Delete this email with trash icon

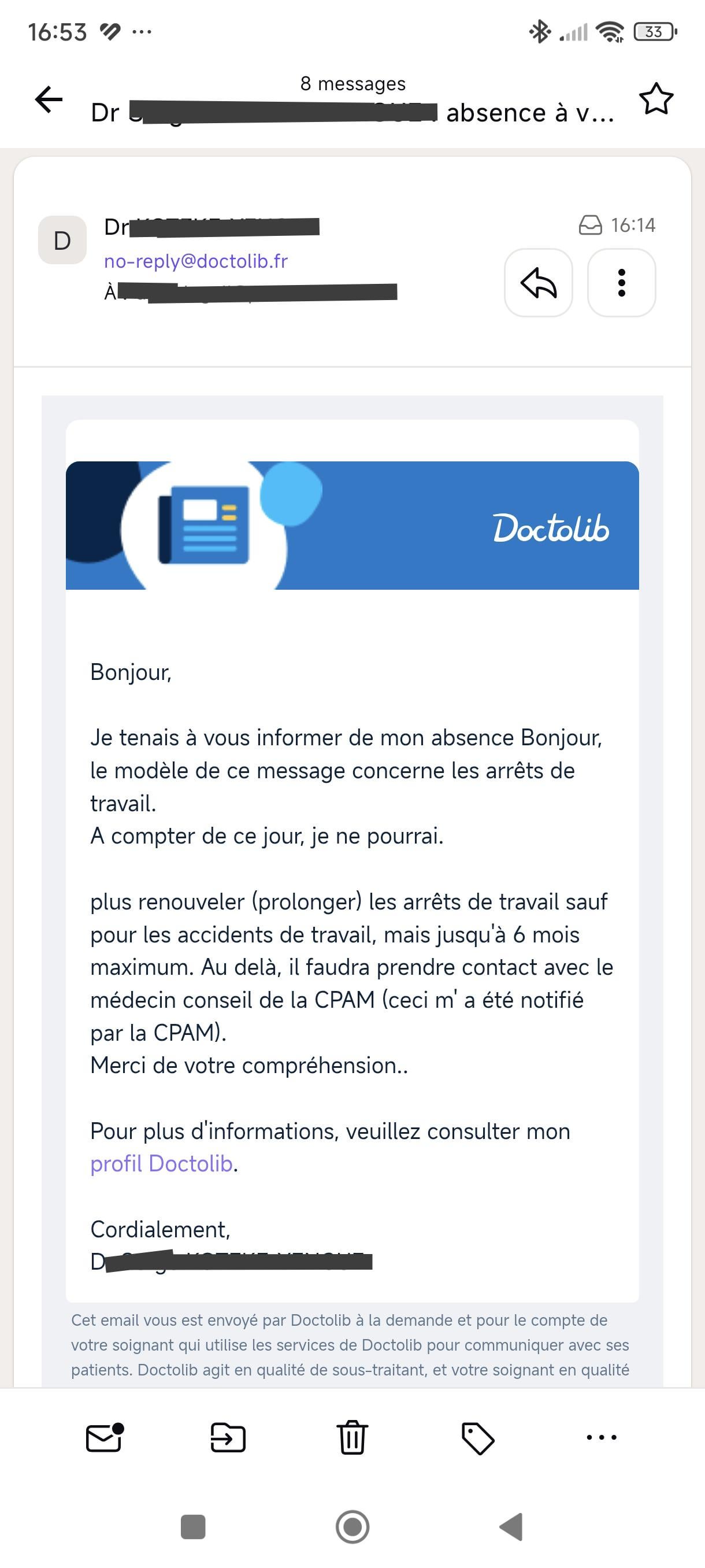point(352,1438)
